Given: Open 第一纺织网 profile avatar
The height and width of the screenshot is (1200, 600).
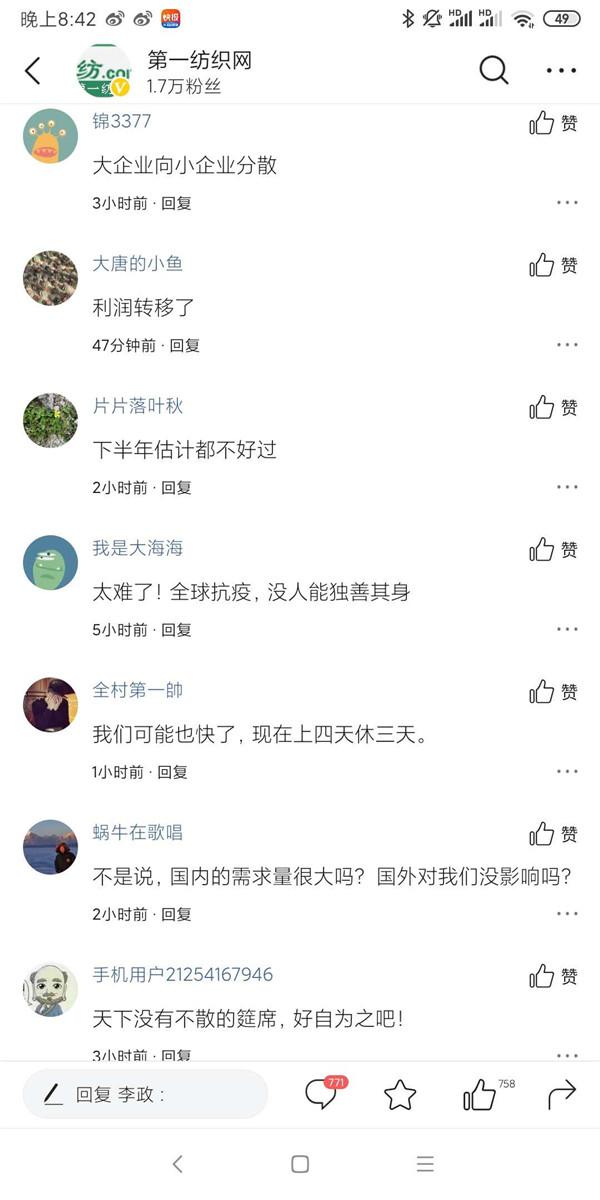Looking at the screenshot, I should point(104,72).
